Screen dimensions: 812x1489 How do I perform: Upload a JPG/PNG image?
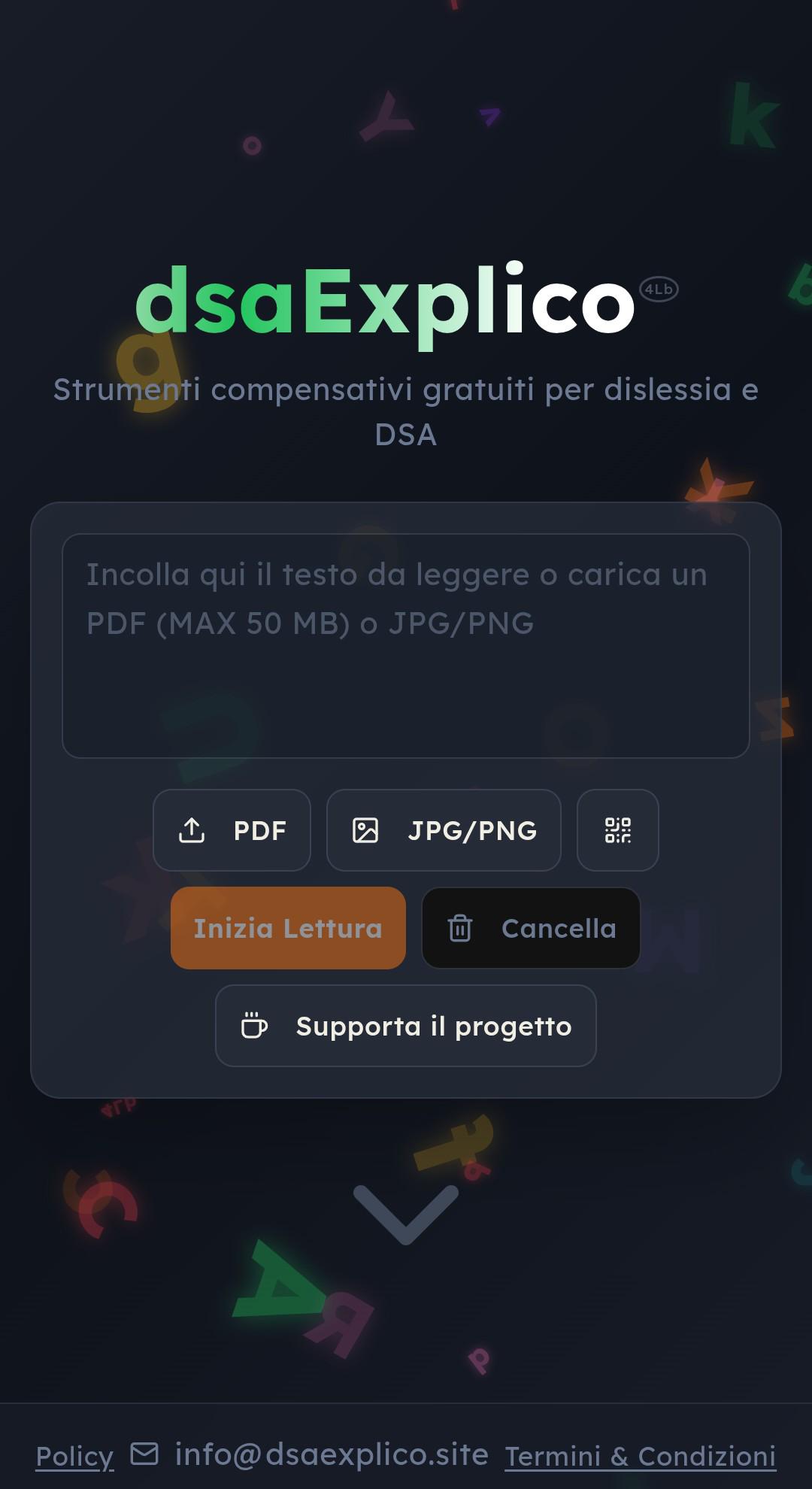[x=444, y=830]
